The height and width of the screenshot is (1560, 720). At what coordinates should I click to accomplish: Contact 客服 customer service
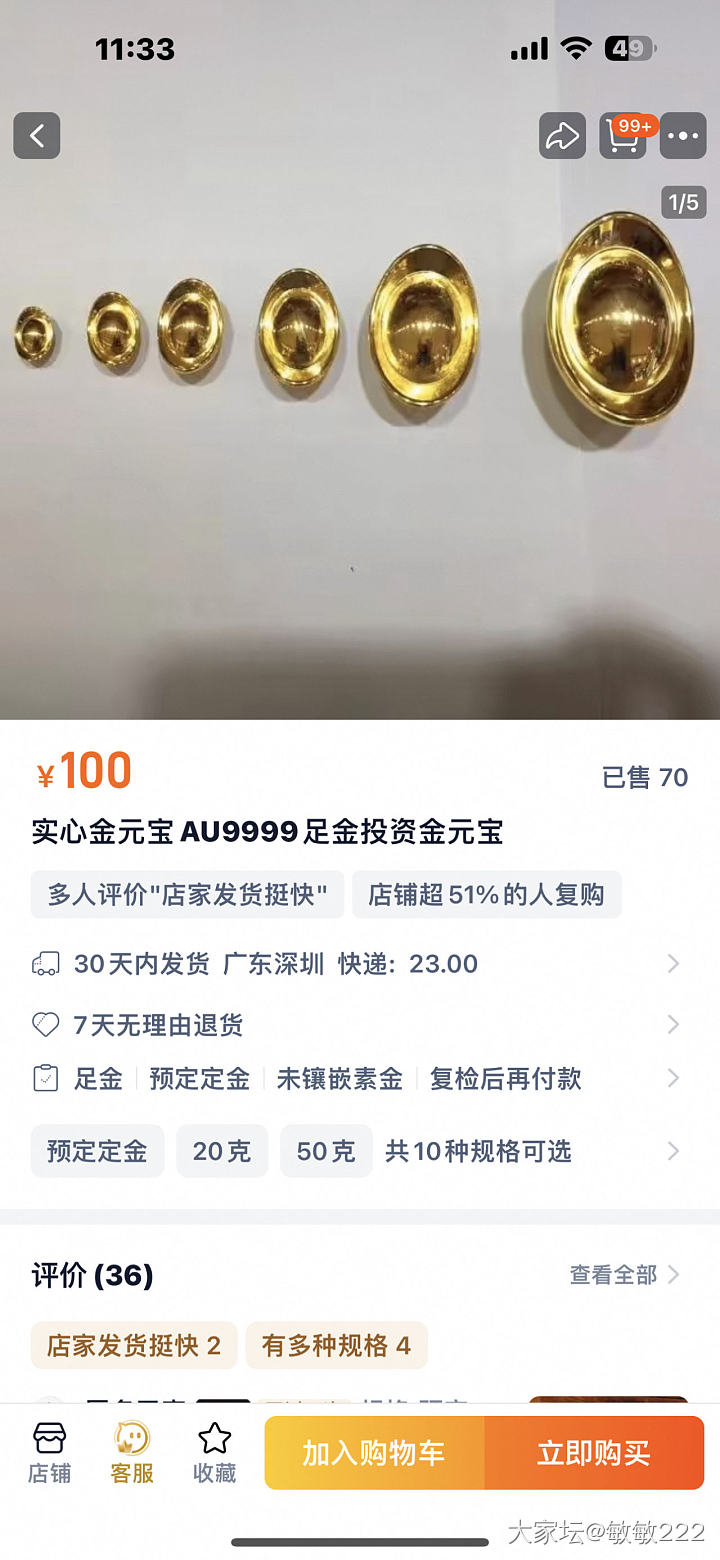132,1453
